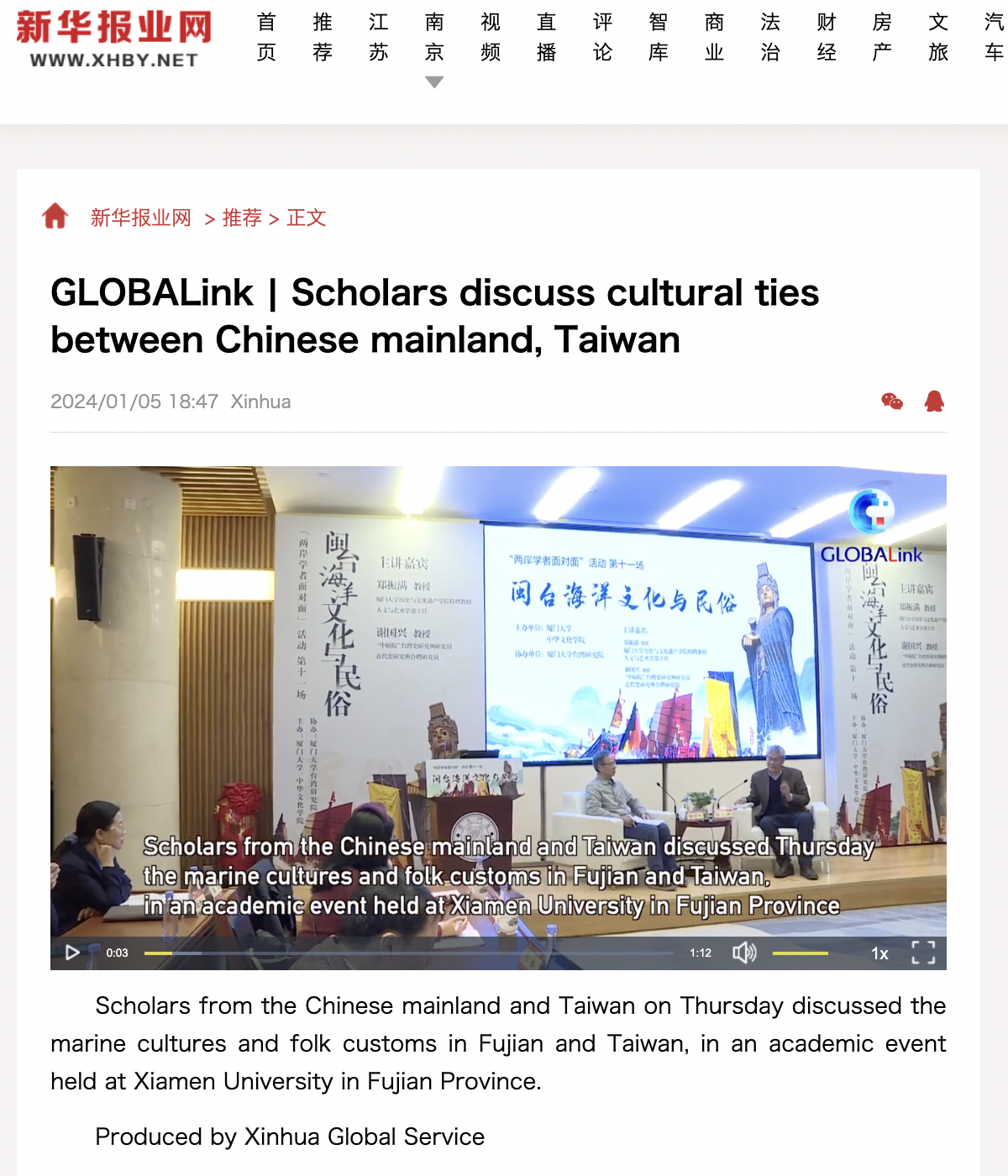Share the article via WeChat icon

(x=892, y=402)
